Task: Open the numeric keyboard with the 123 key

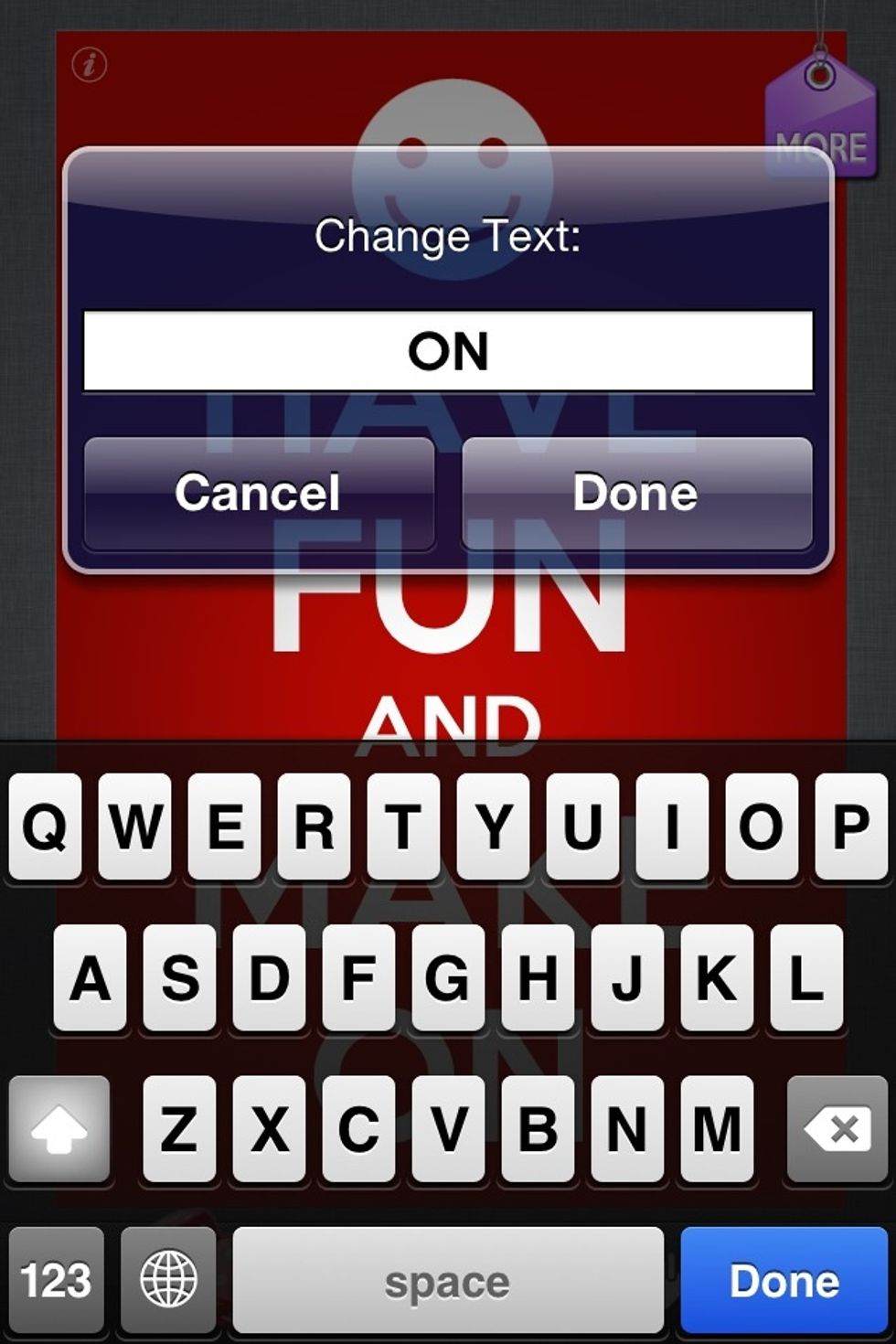Action: click(57, 1280)
